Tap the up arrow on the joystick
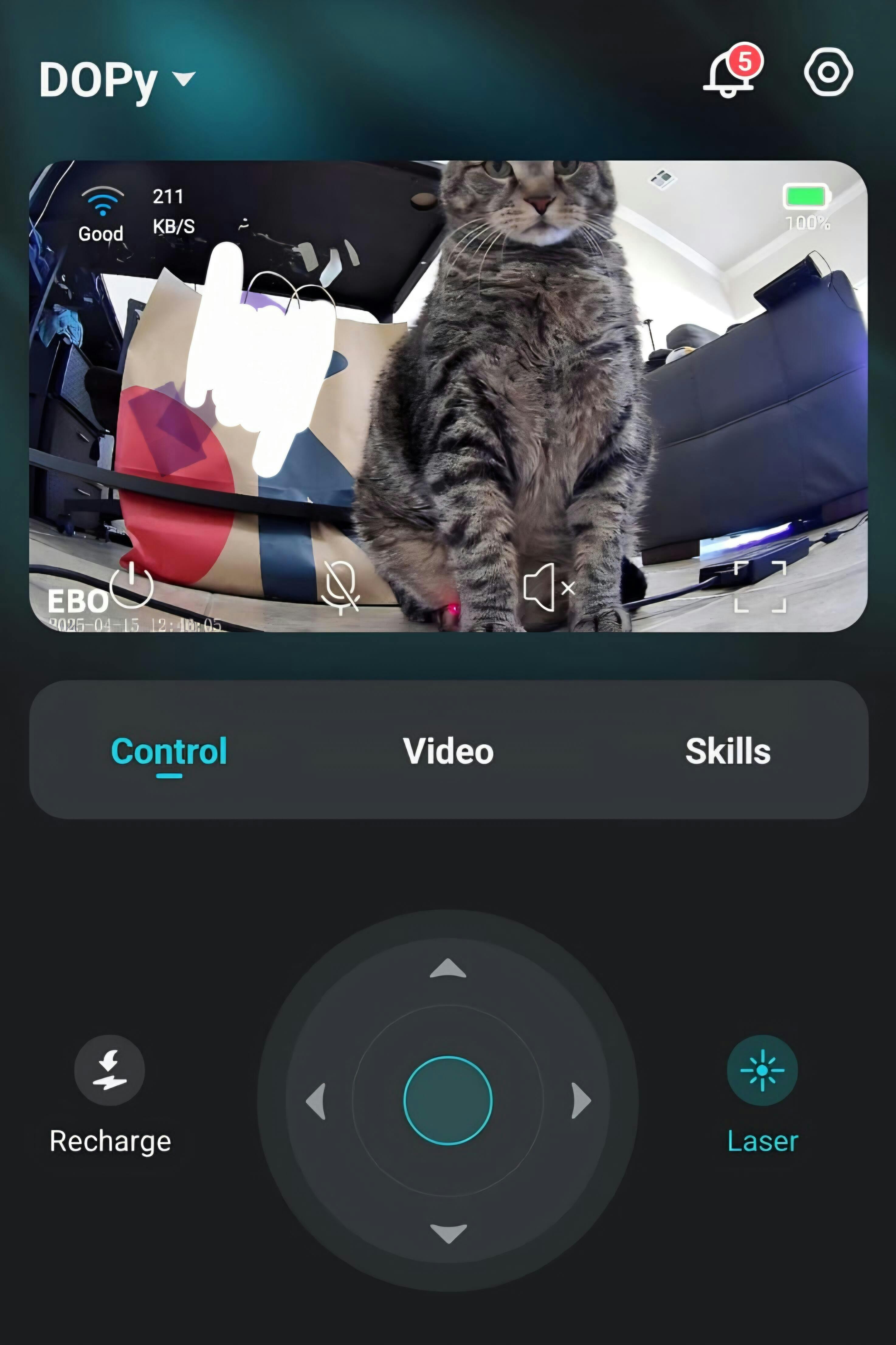This screenshot has width=896, height=1345. coord(448,969)
